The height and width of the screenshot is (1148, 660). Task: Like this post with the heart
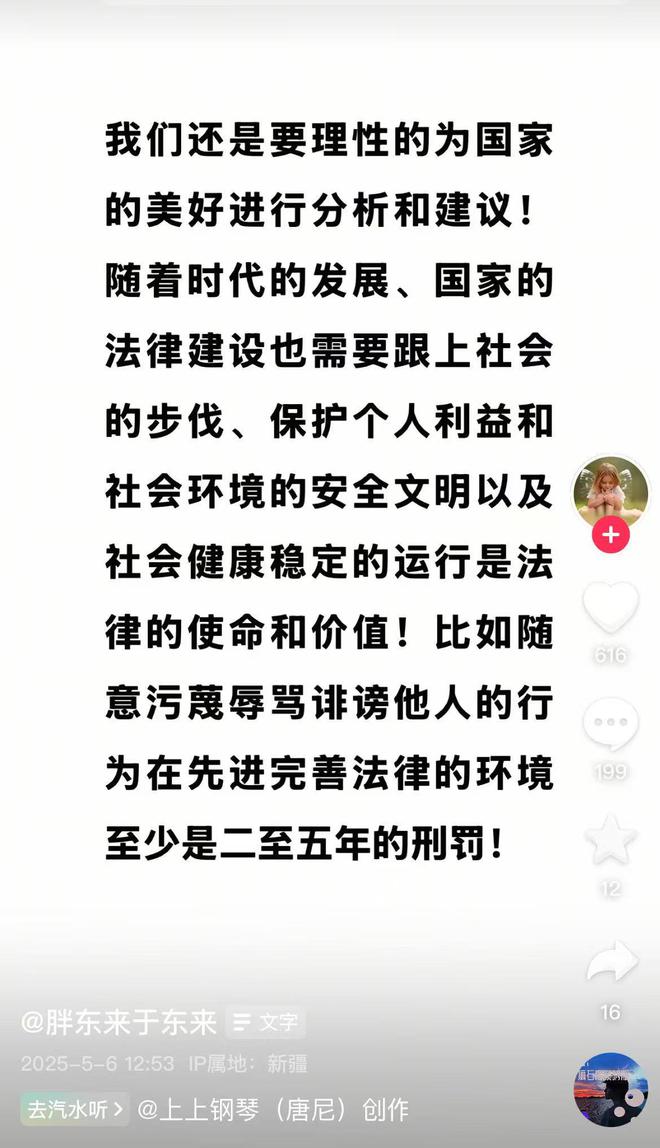(610, 608)
